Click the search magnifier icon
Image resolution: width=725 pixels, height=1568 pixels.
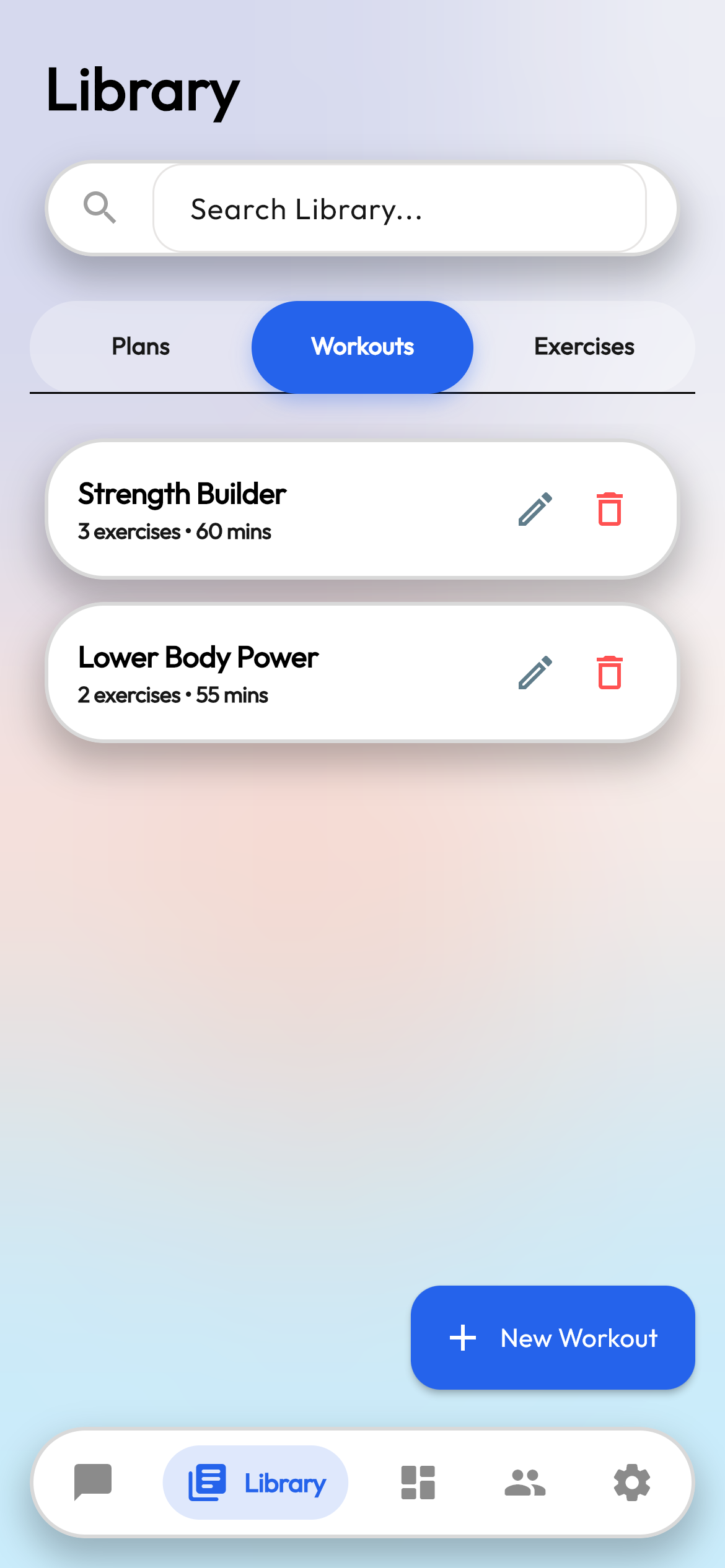tap(100, 207)
